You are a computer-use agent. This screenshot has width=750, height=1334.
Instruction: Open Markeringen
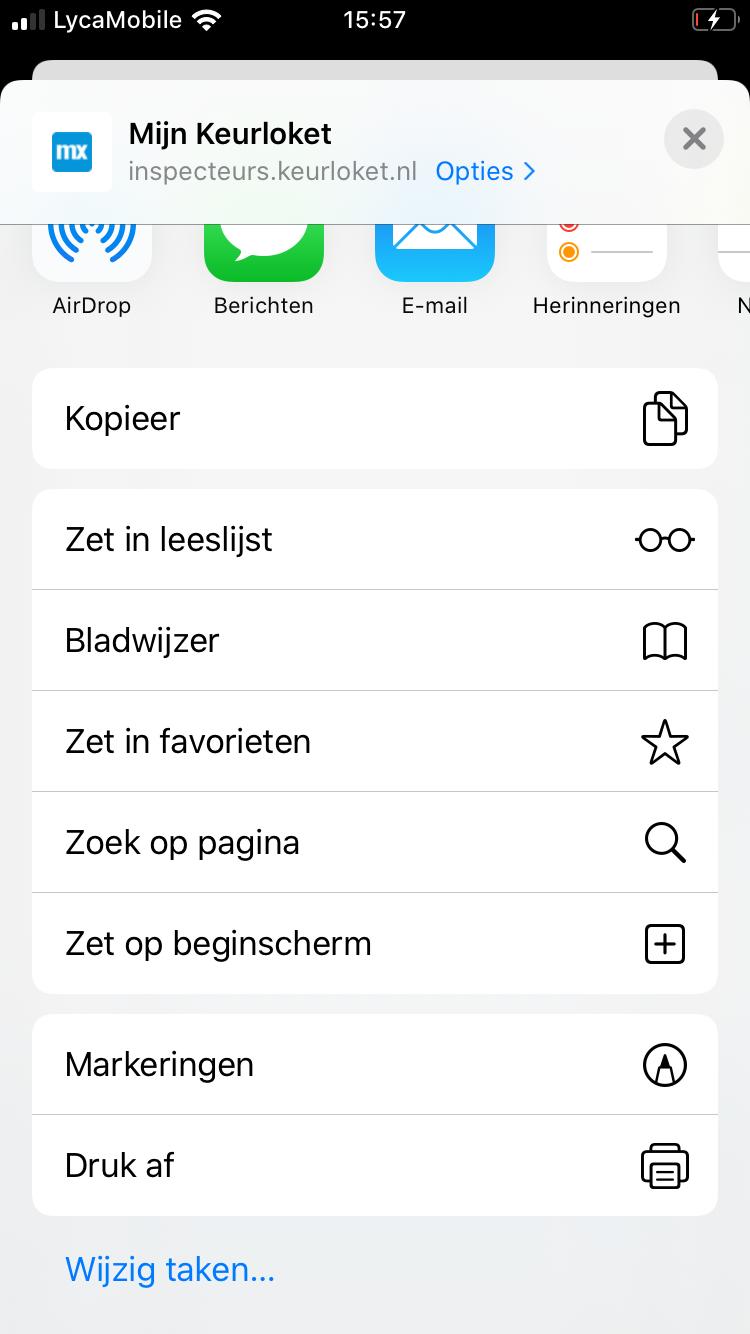[375, 1064]
